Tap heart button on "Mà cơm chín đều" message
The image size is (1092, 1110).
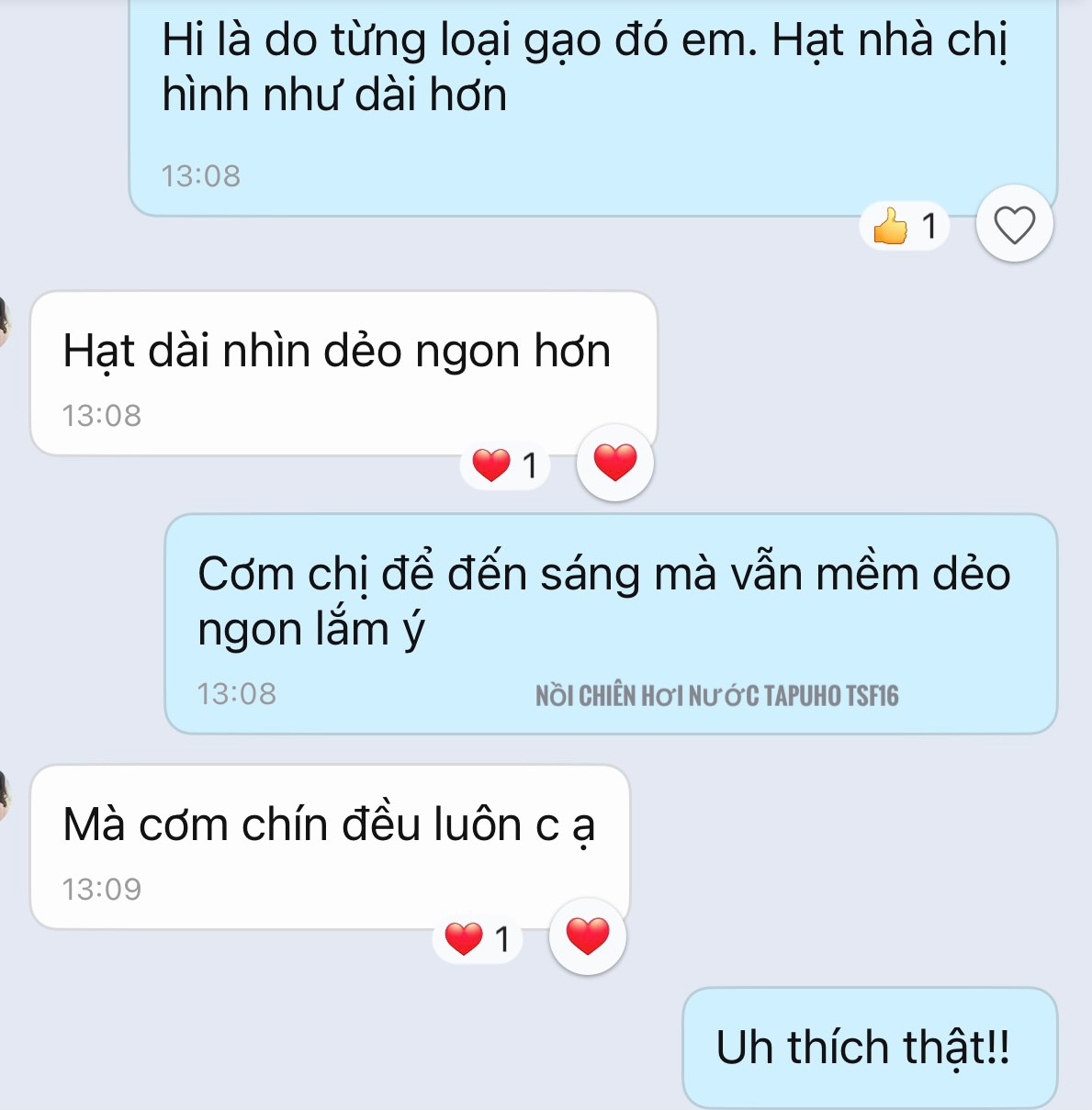587,936
